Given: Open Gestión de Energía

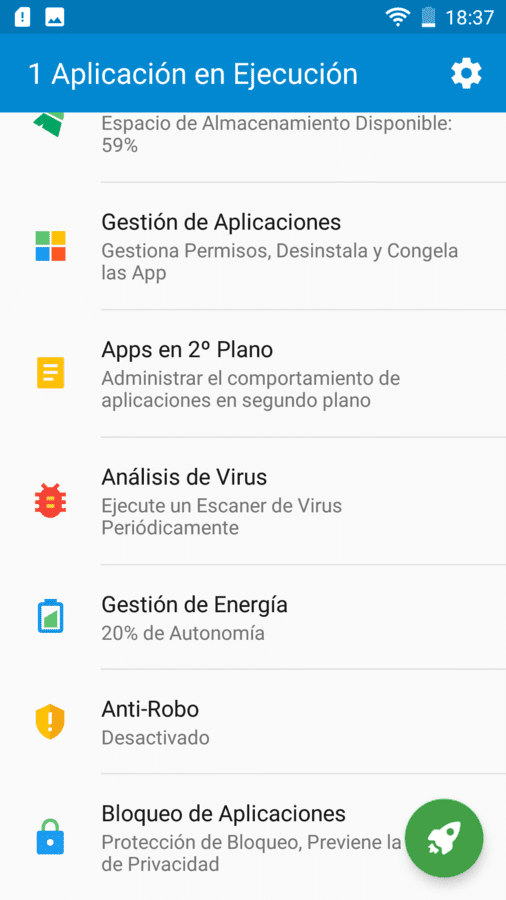Looking at the screenshot, I should pyautogui.click(x=253, y=617).
